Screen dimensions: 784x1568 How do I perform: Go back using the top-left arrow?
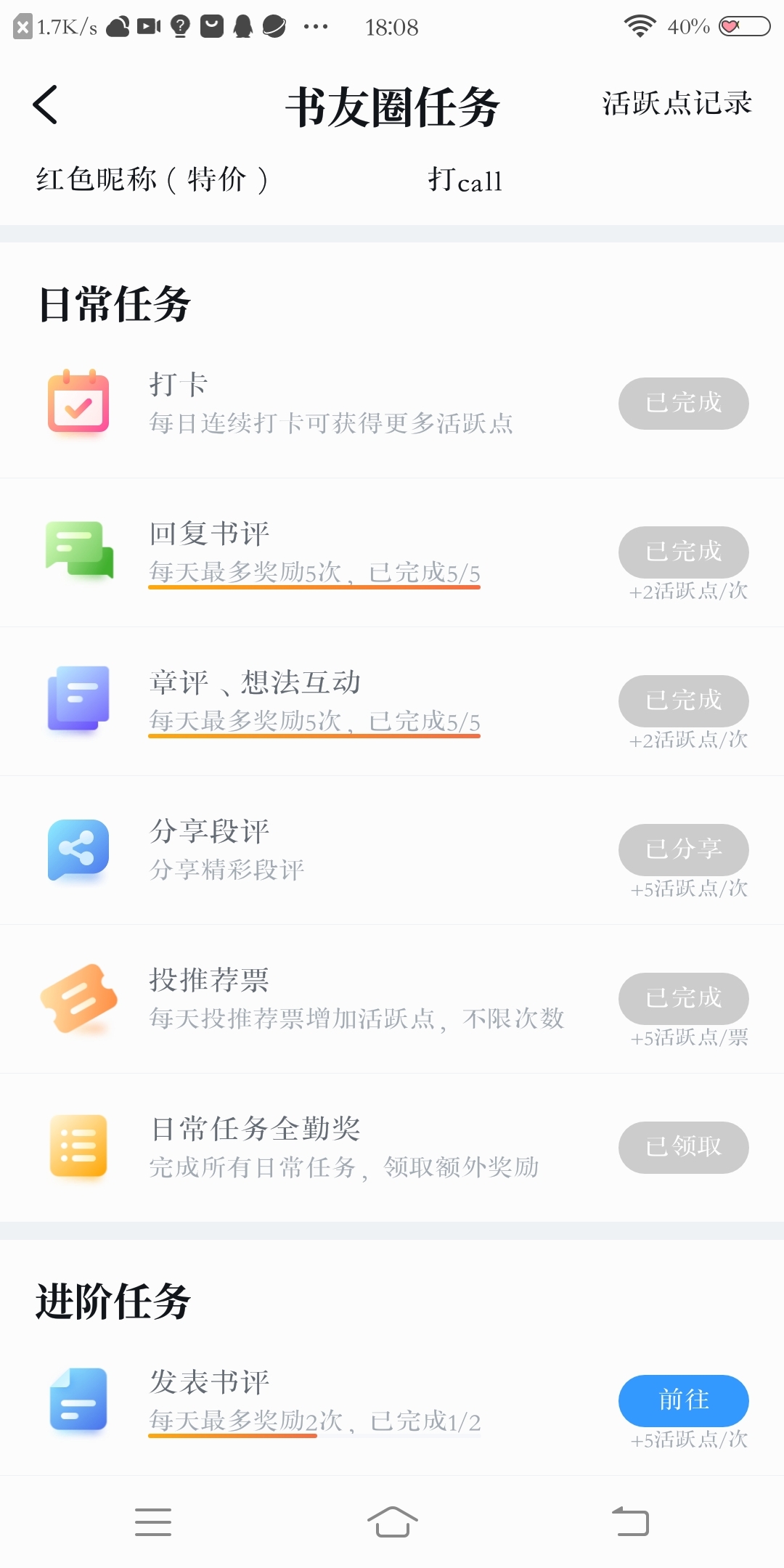[x=45, y=105]
